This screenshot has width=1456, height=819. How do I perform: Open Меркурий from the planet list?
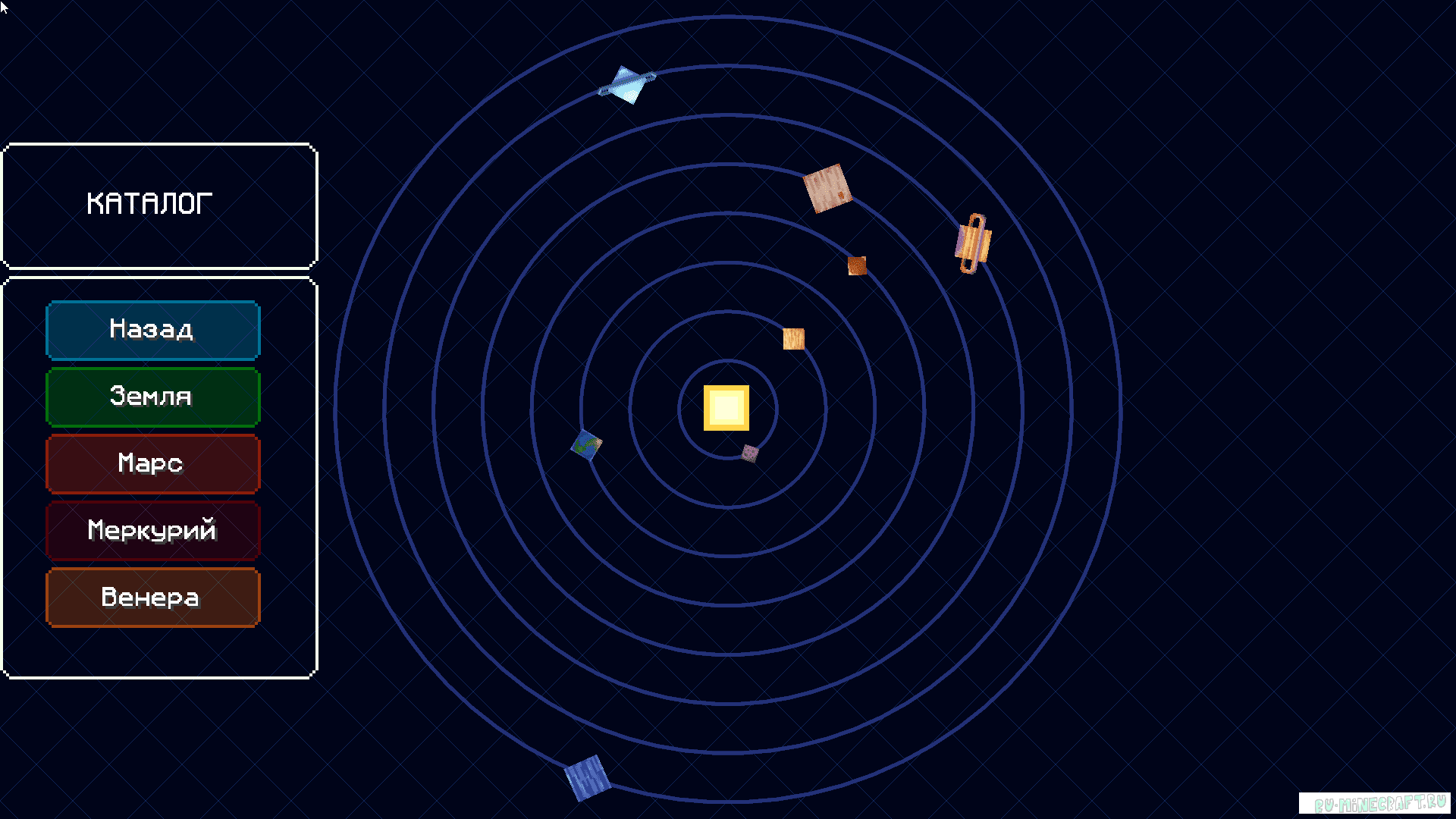[x=152, y=530]
